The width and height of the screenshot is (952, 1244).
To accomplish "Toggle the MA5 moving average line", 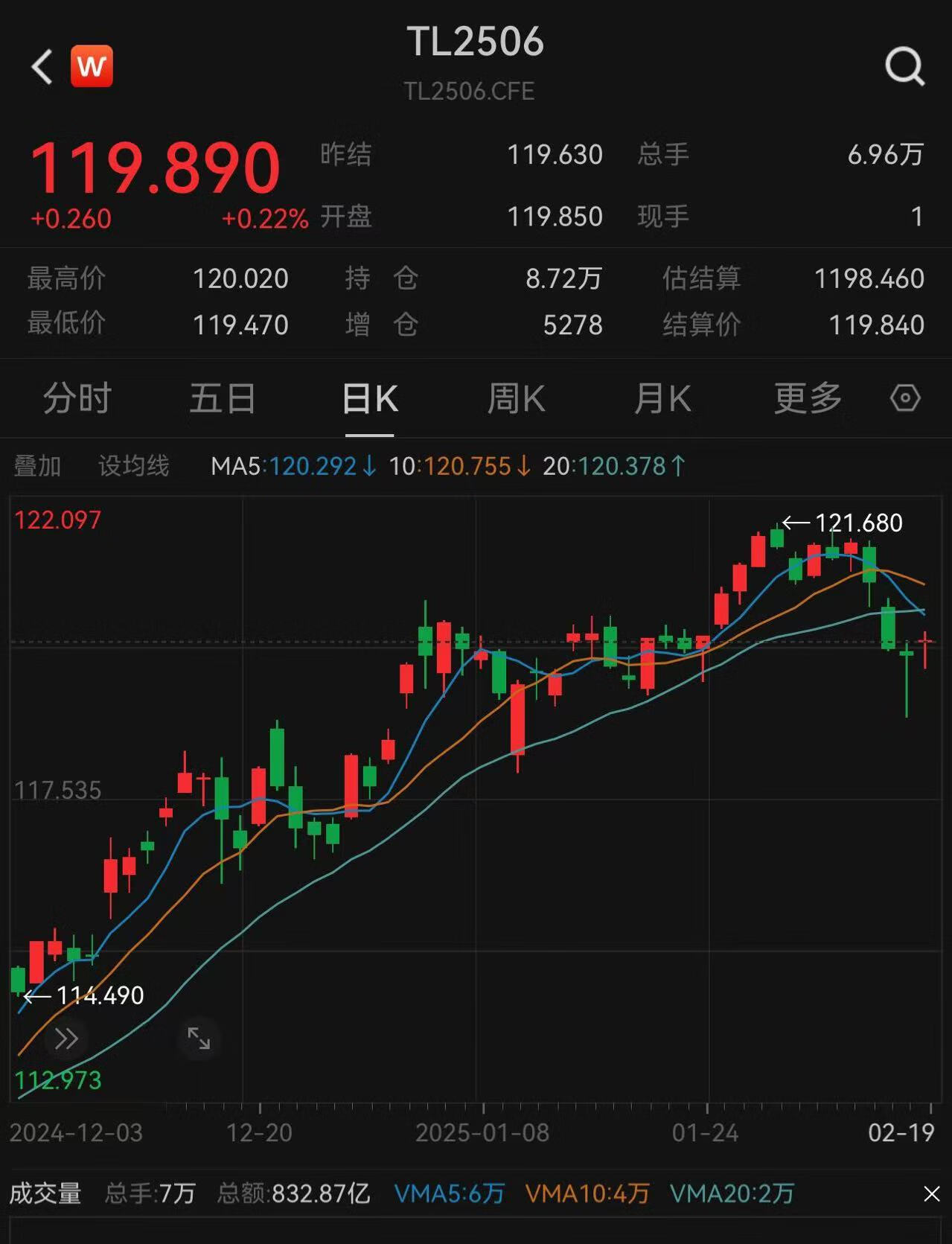I will pos(285,466).
